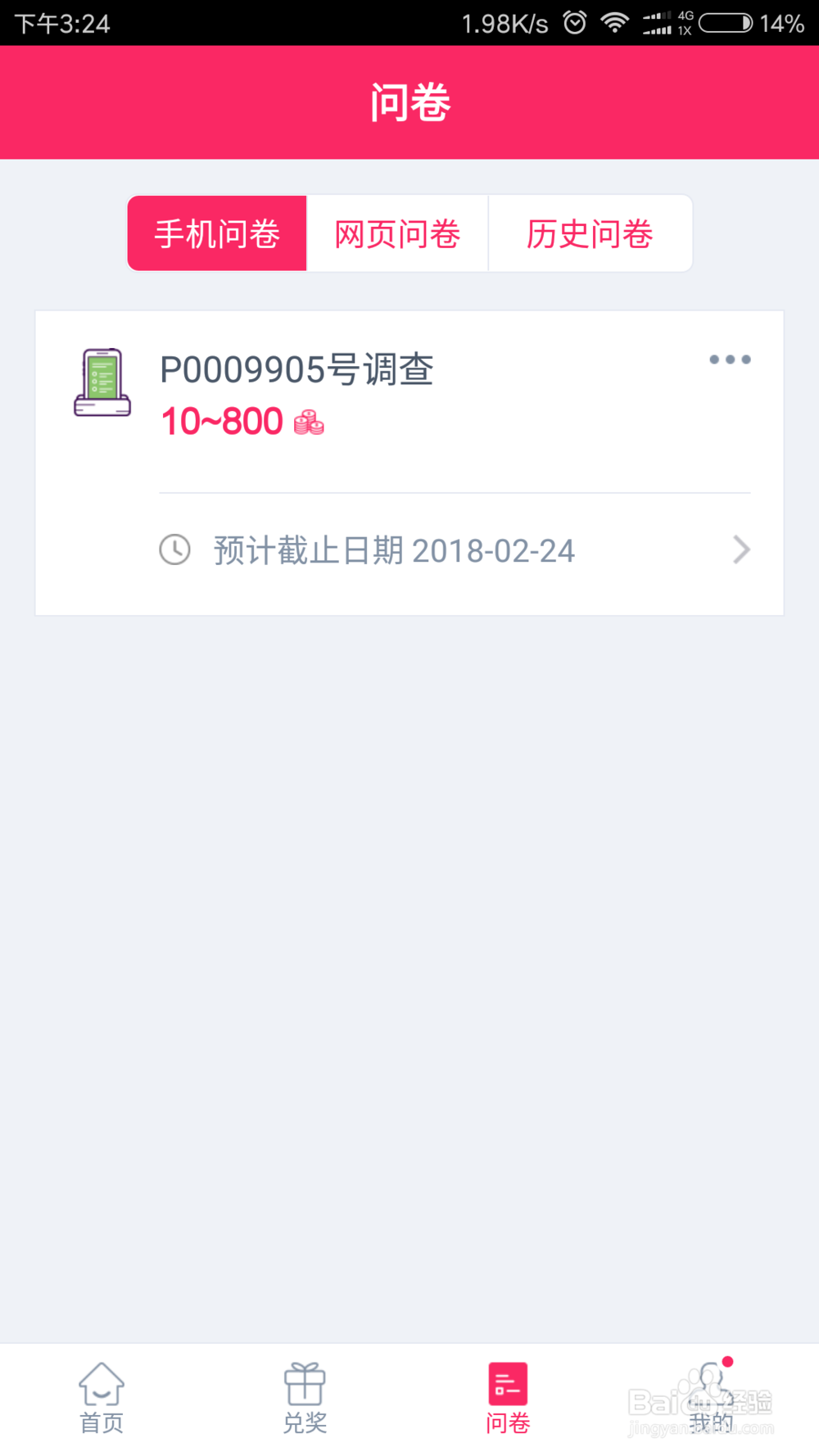The image size is (819, 1456).
Task: Open the P0009905号调查 survey card
Action: 409,463
